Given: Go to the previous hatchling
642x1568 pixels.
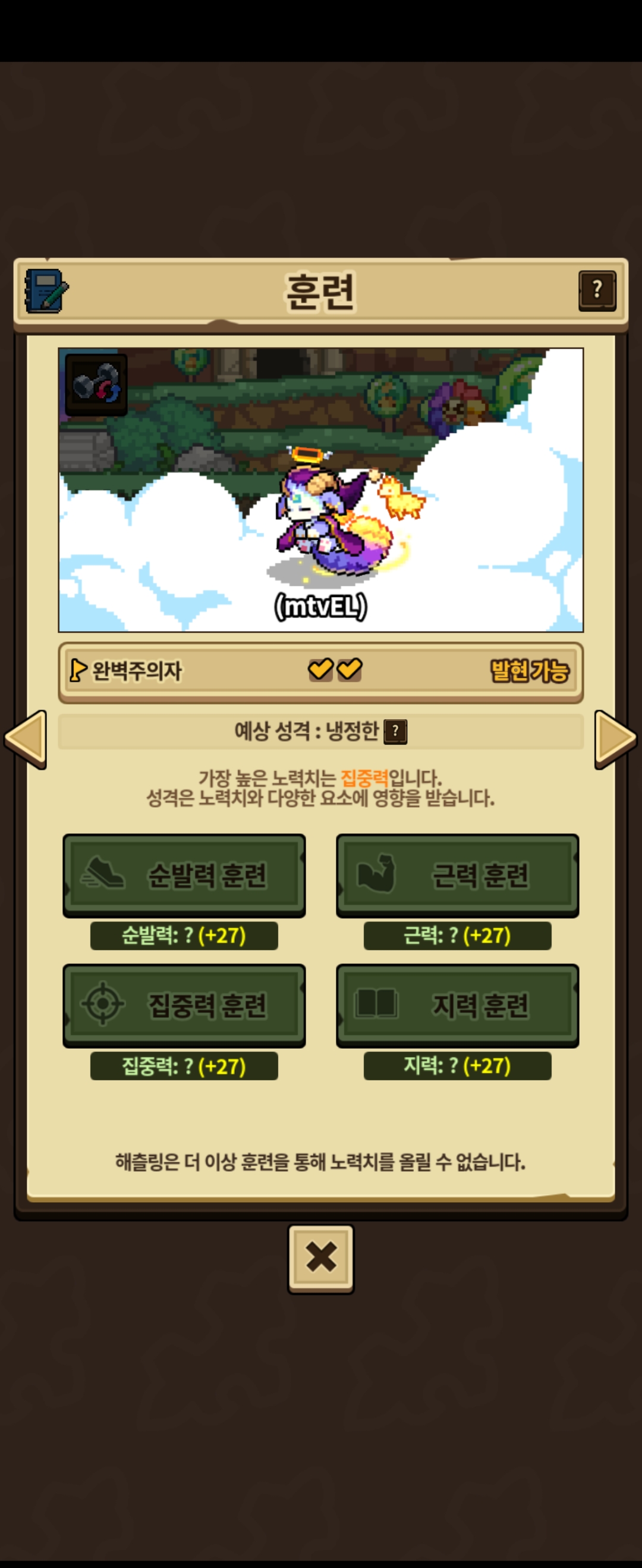Looking at the screenshot, I should (x=26, y=739).
